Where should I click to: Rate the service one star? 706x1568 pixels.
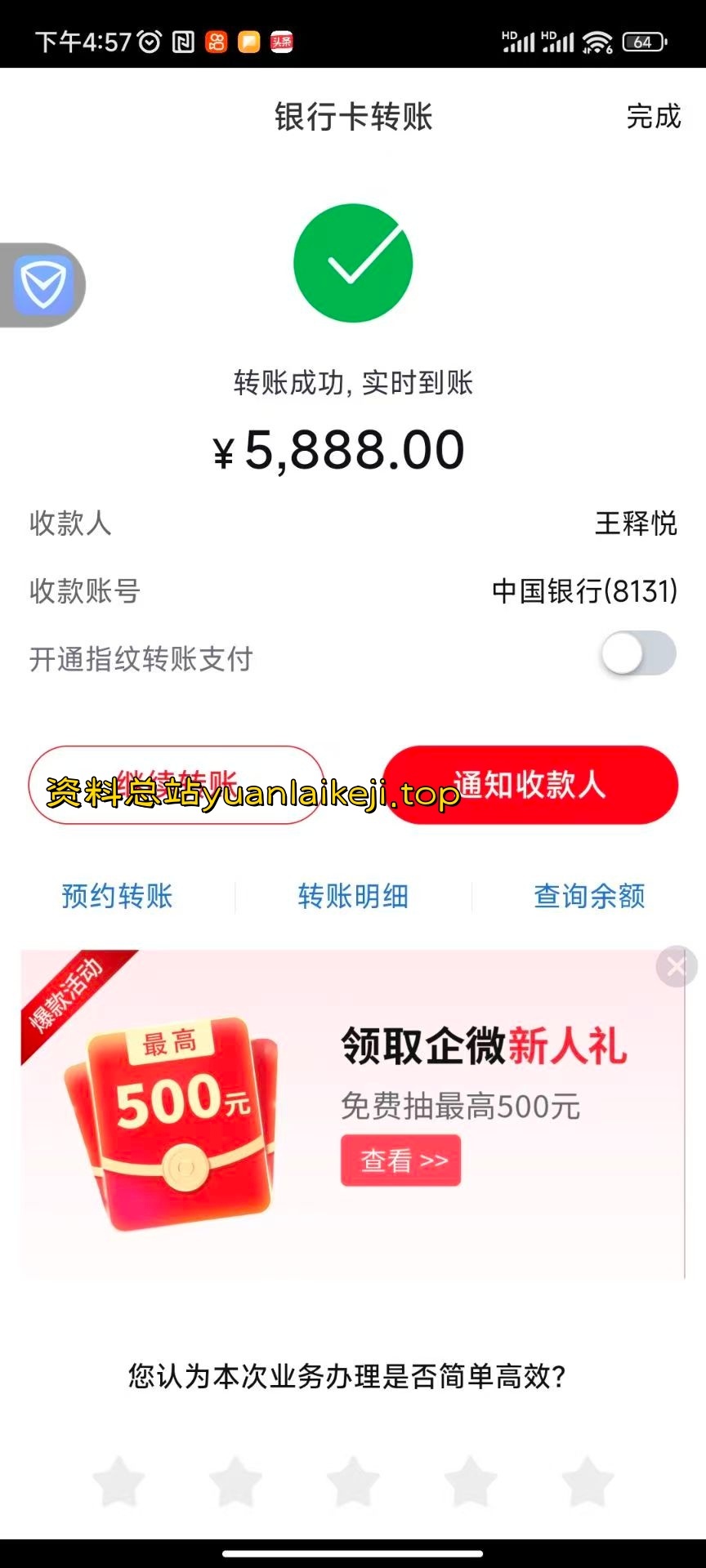pos(119,1481)
